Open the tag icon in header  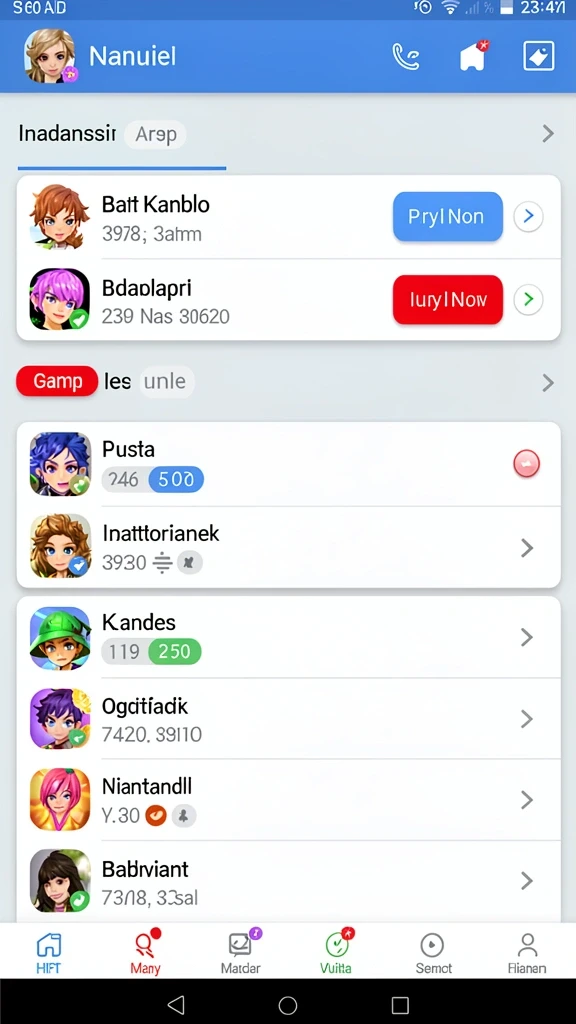(539, 56)
